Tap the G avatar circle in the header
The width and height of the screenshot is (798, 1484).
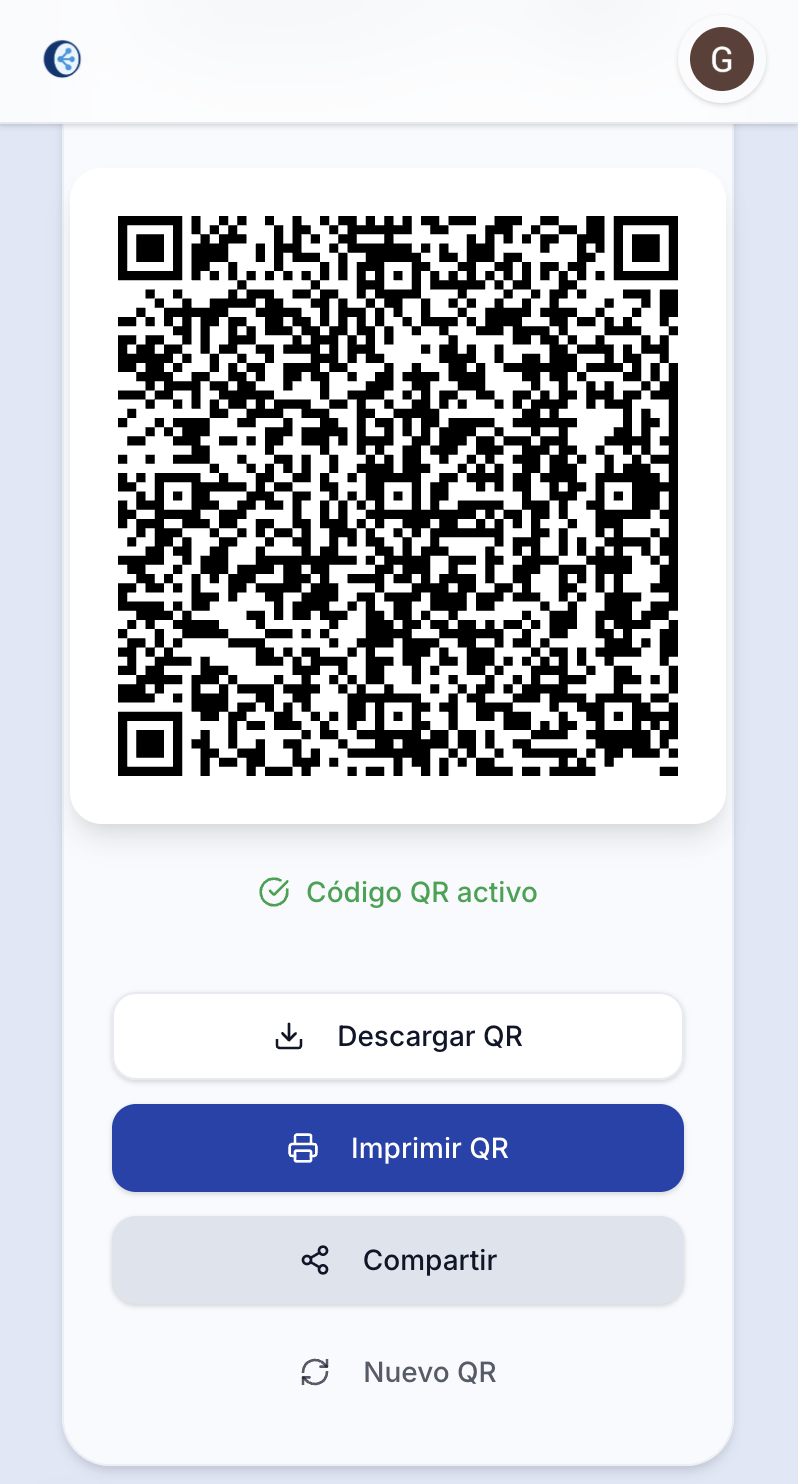pos(721,60)
